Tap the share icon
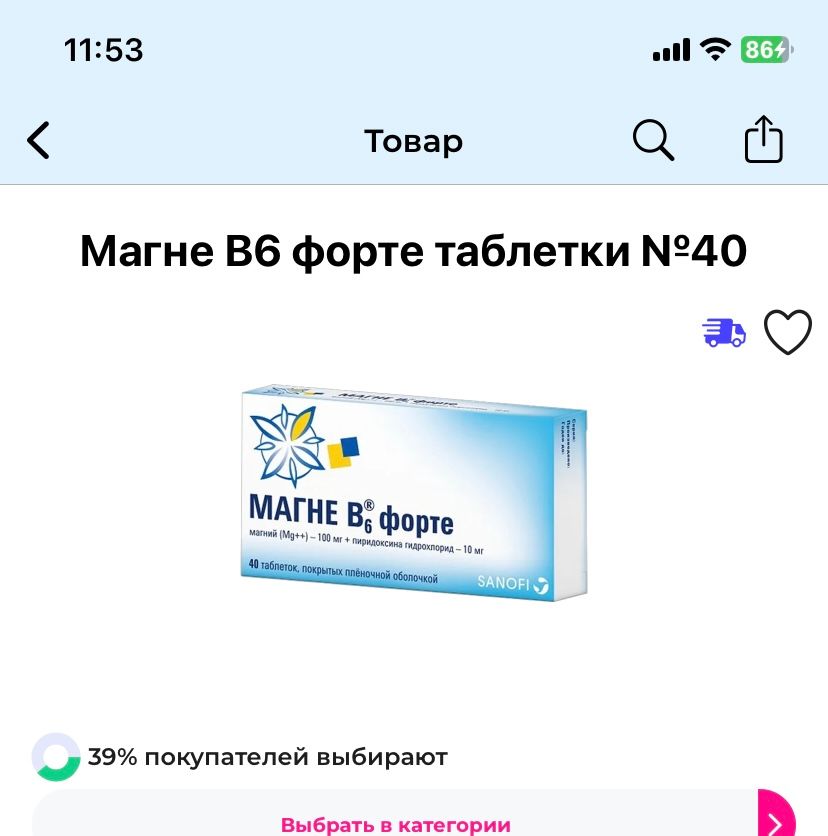The height and width of the screenshot is (836, 828). (763, 139)
